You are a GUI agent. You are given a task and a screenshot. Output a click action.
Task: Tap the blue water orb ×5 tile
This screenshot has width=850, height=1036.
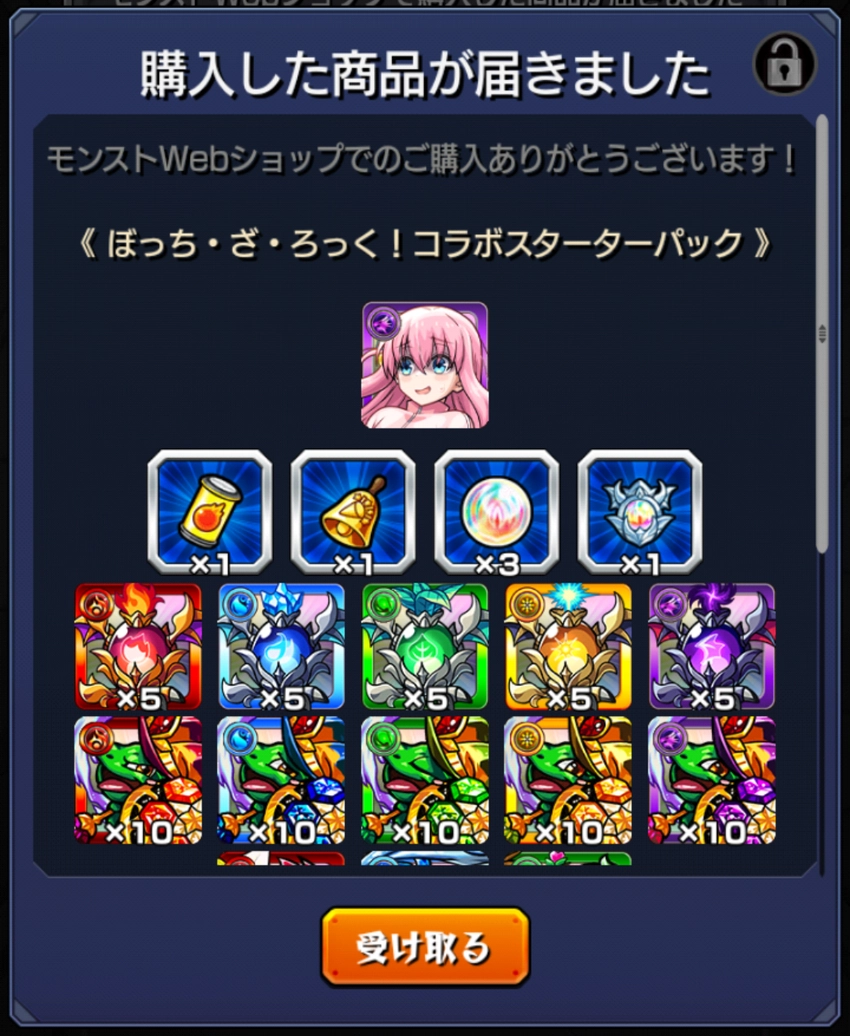point(281,647)
